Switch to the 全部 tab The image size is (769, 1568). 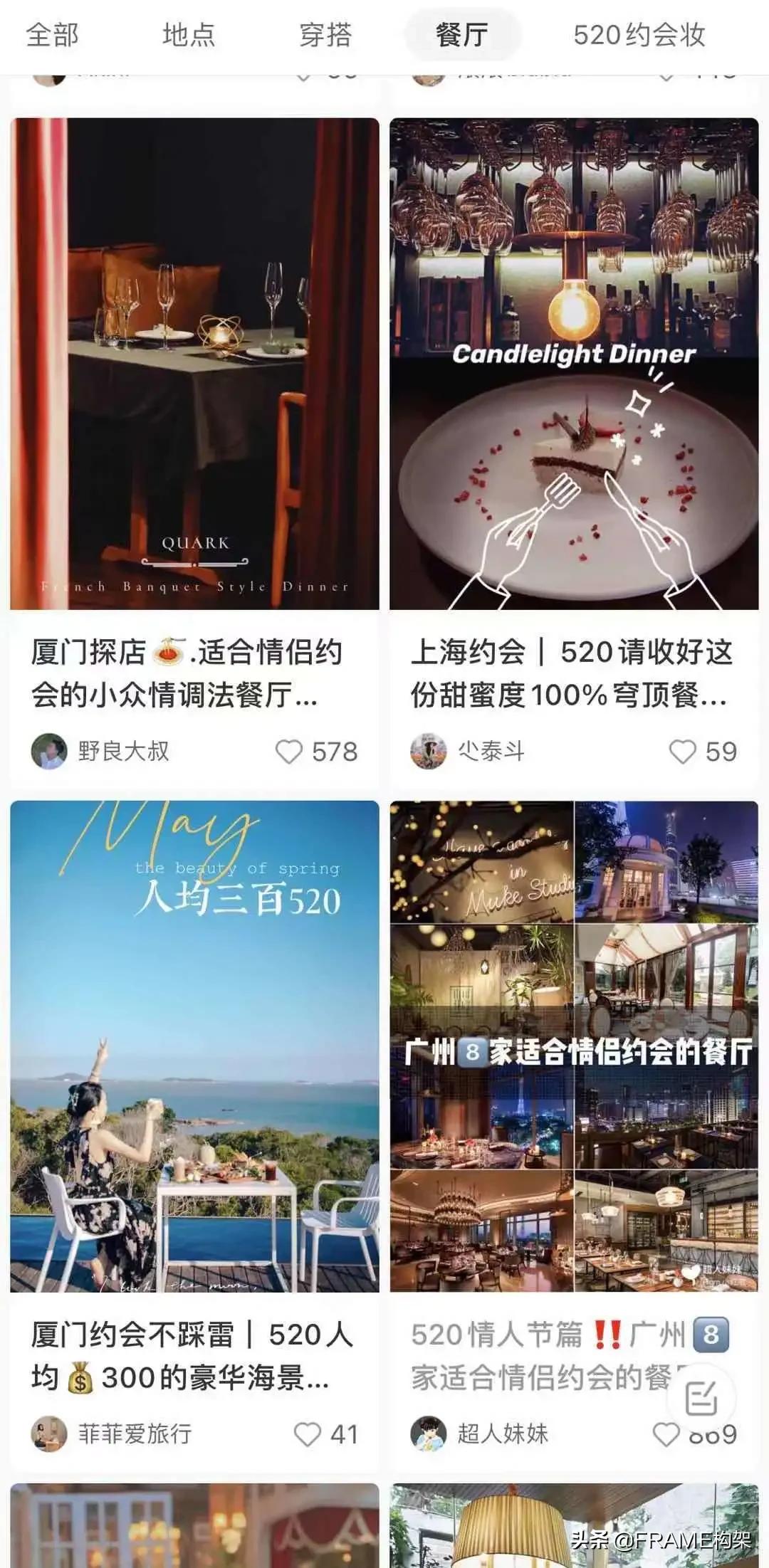point(53,36)
